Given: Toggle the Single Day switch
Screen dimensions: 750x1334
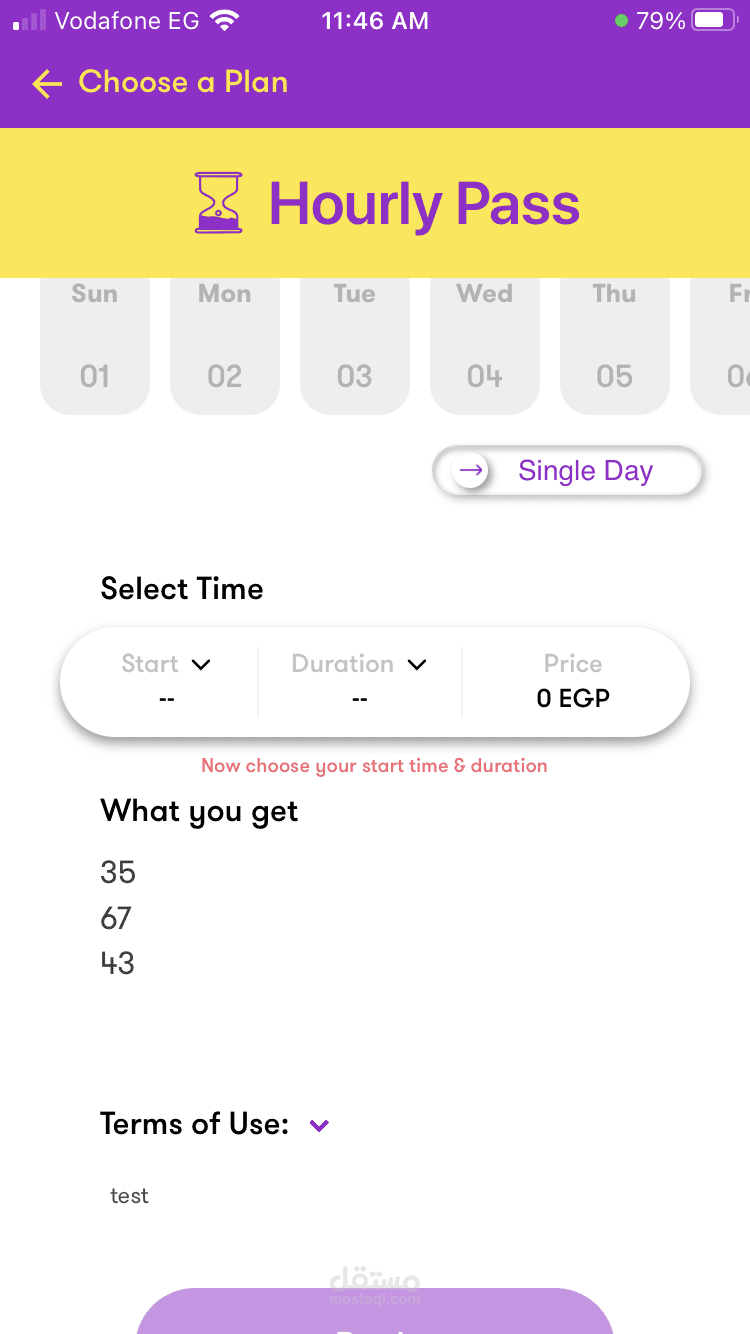Looking at the screenshot, I should click(568, 471).
